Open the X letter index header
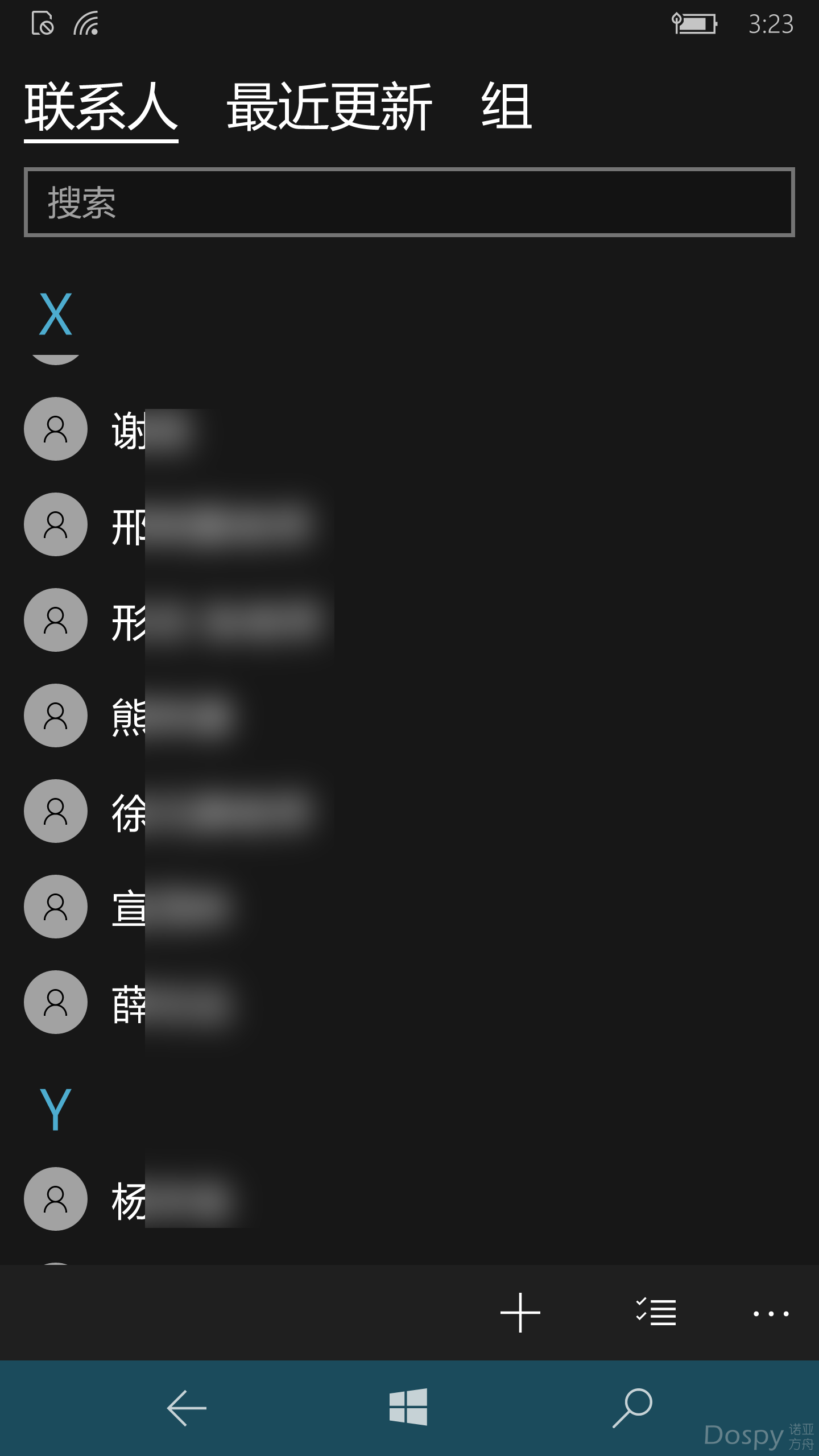The height and width of the screenshot is (1456, 819). pyautogui.click(x=56, y=314)
